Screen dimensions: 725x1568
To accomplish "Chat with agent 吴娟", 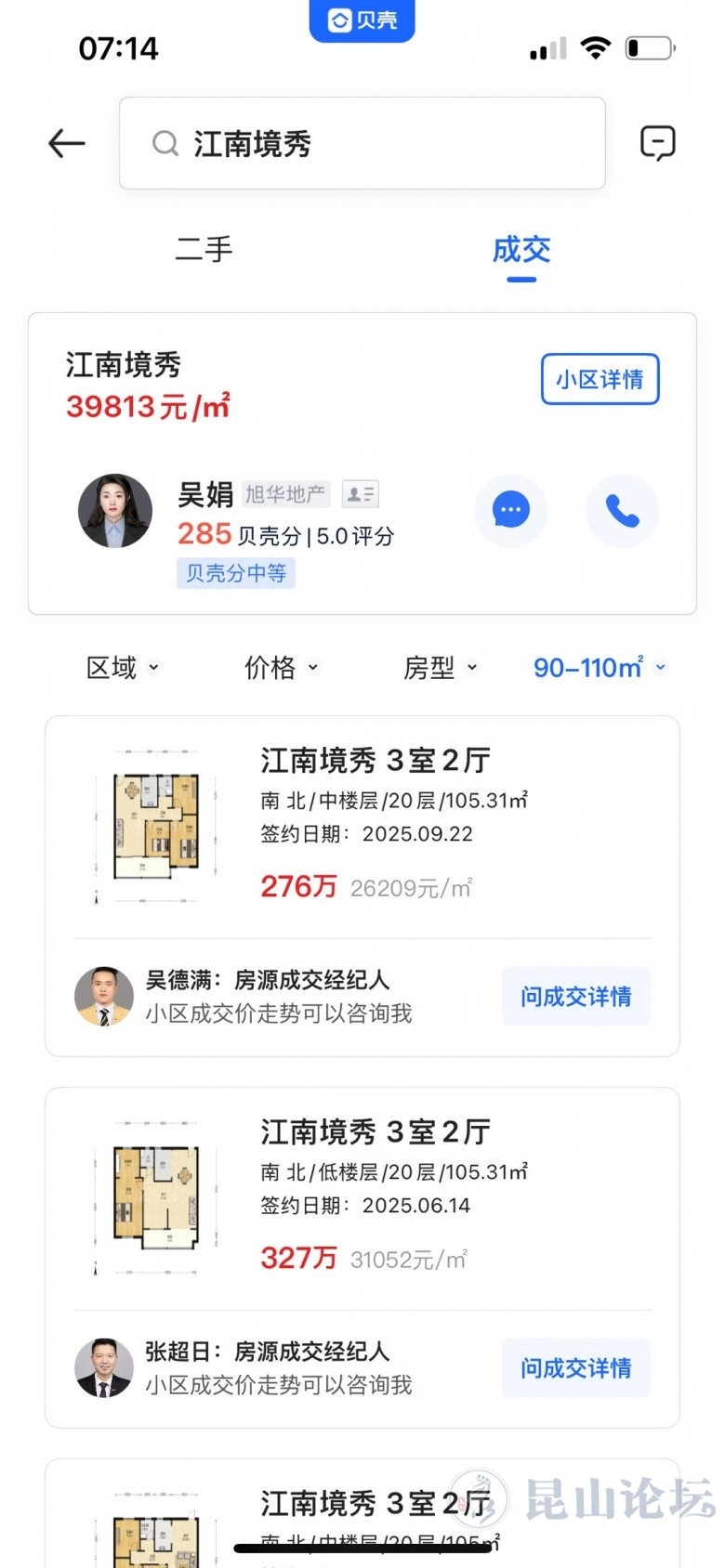I will (x=510, y=510).
